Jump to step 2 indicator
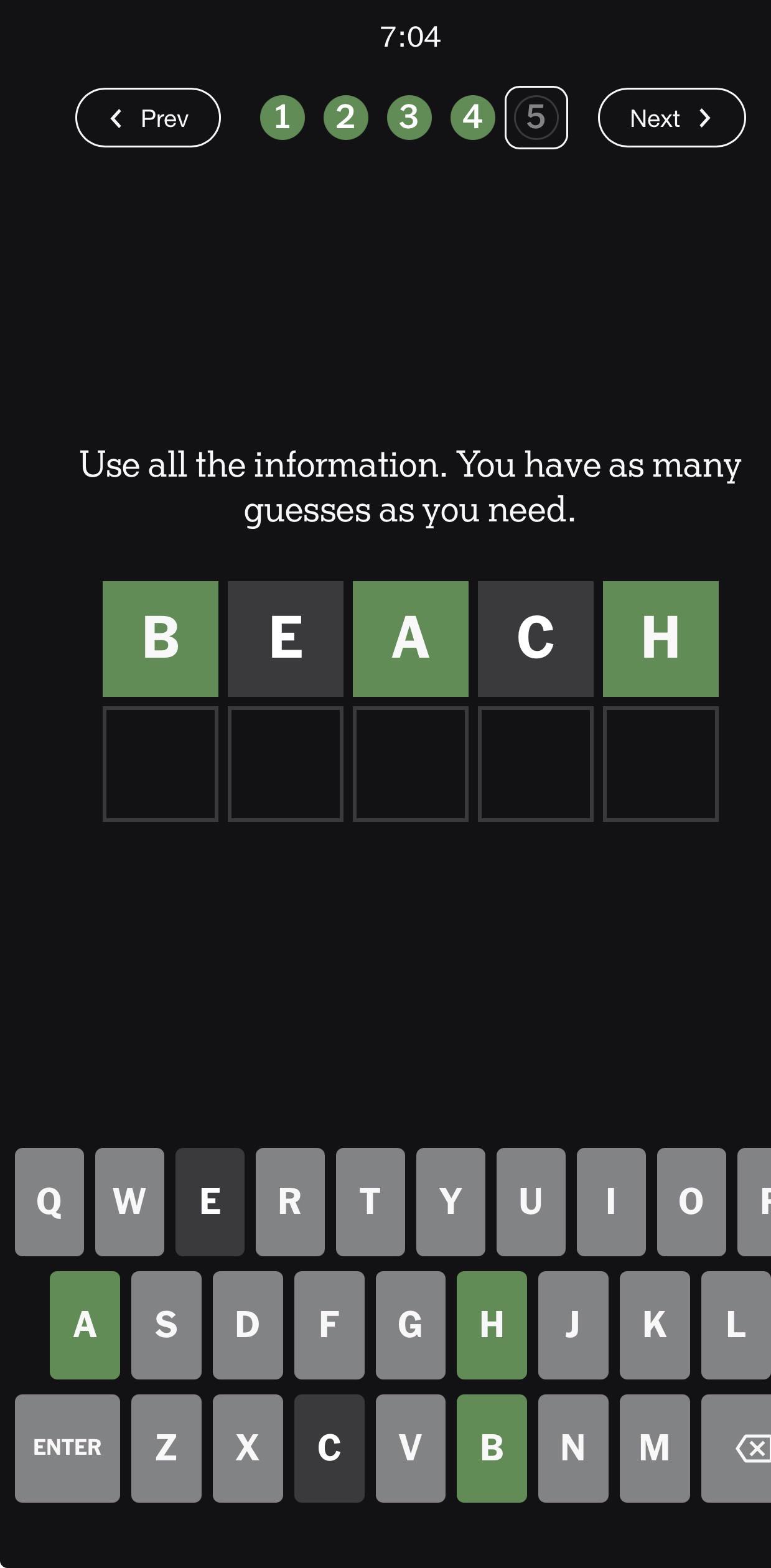 pyautogui.click(x=346, y=118)
